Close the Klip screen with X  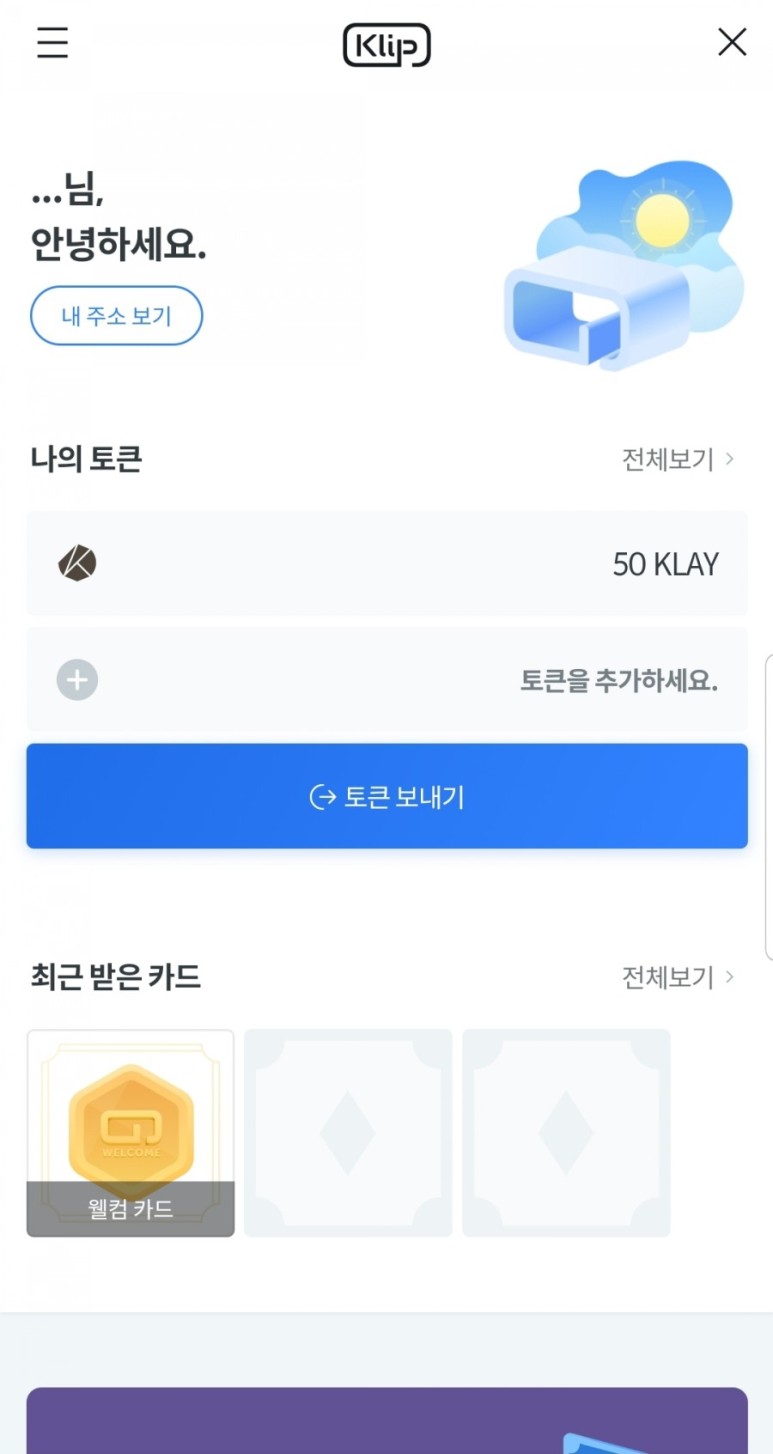point(732,42)
